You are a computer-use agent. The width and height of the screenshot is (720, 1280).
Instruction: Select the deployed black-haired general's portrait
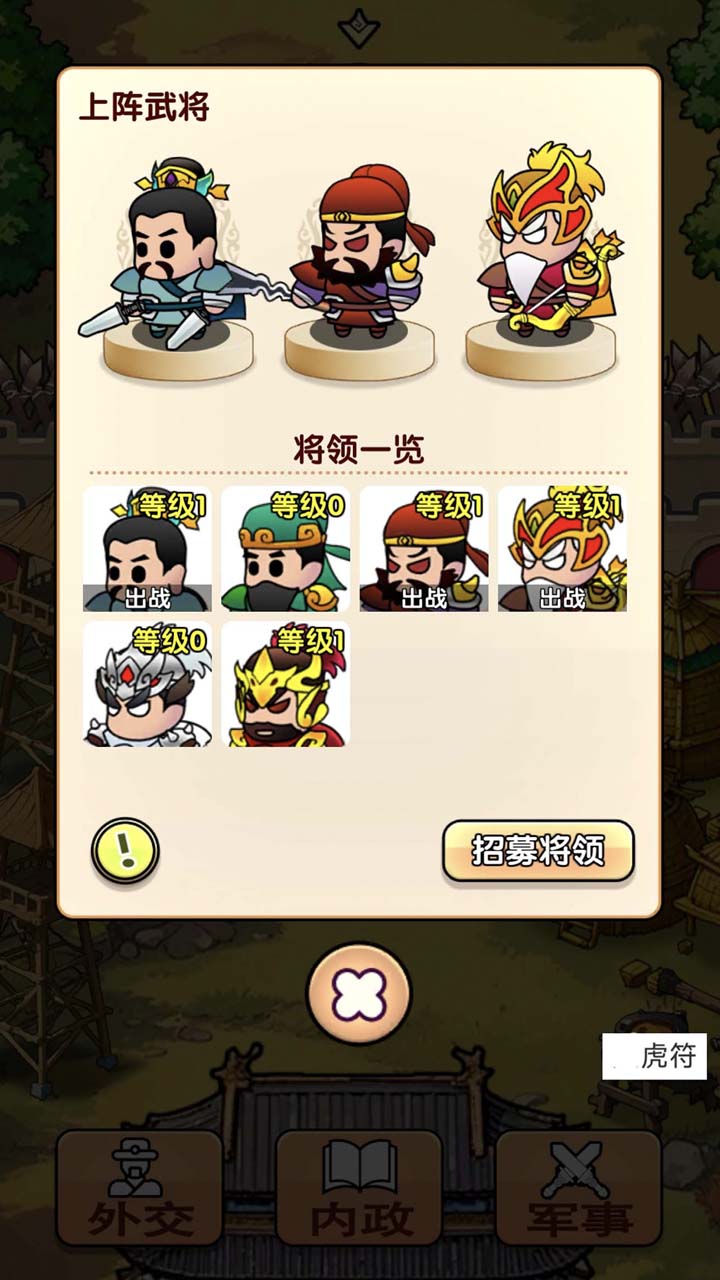(147, 549)
